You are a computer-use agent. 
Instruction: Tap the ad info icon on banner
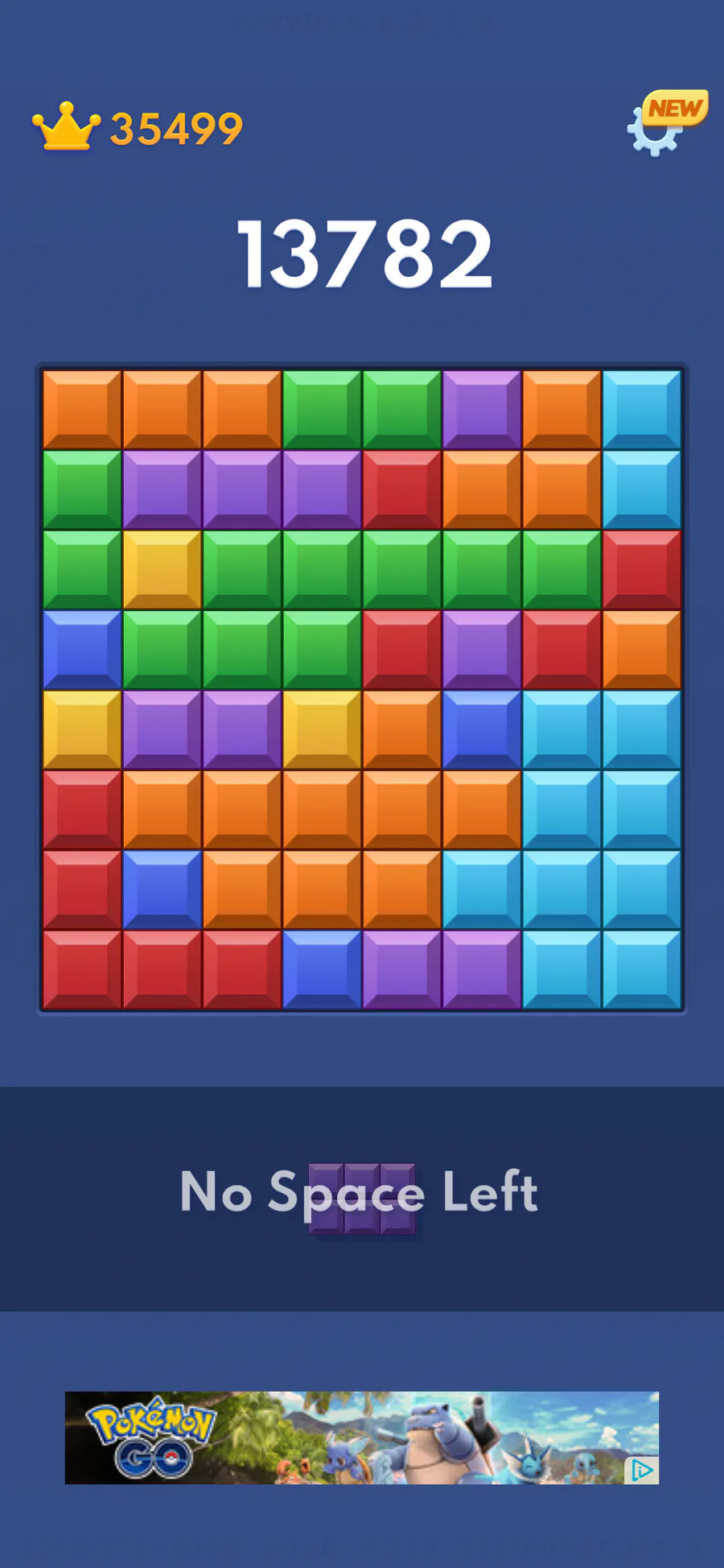click(x=642, y=1471)
